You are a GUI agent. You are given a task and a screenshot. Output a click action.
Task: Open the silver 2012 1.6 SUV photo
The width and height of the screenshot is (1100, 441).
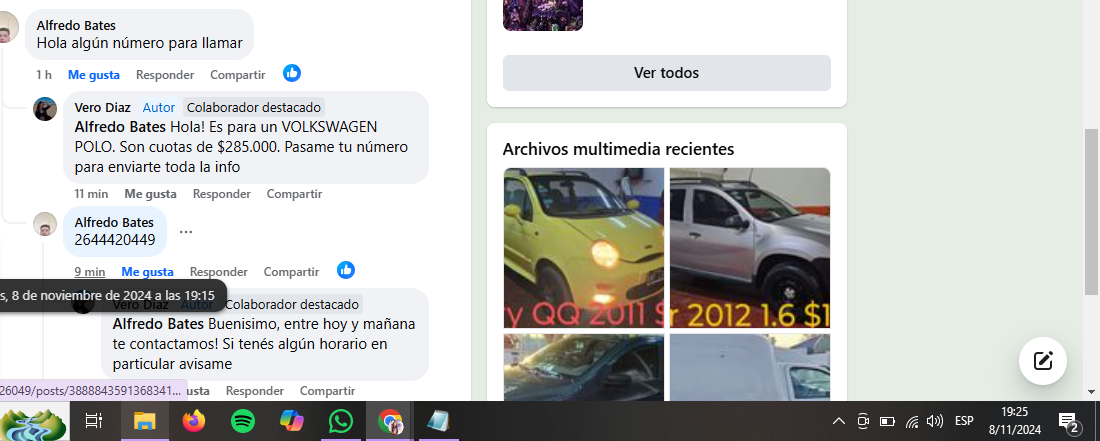pyautogui.click(x=749, y=247)
